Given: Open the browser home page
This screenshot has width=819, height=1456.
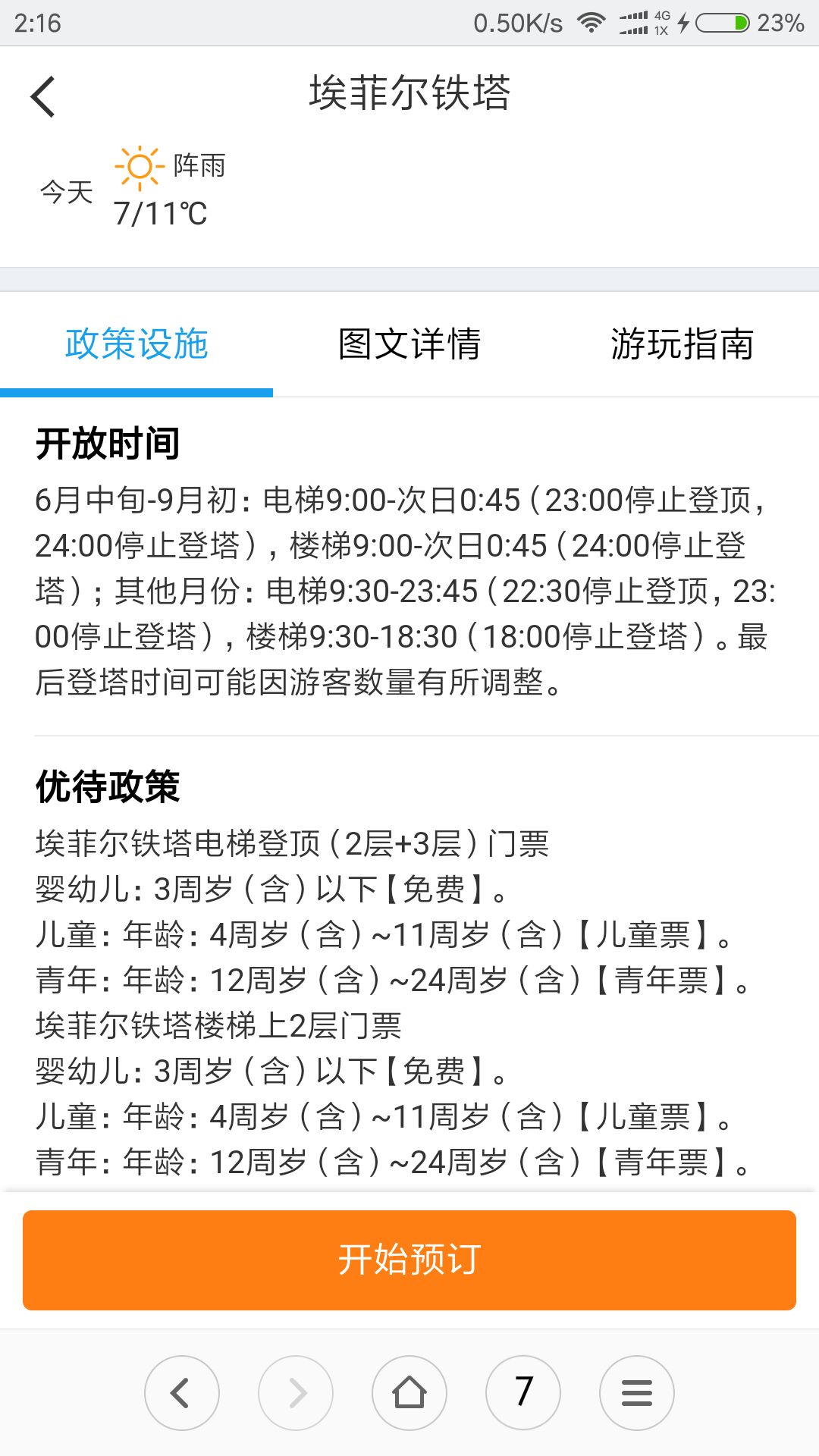Looking at the screenshot, I should pyautogui.click(x=409, y=1393).
